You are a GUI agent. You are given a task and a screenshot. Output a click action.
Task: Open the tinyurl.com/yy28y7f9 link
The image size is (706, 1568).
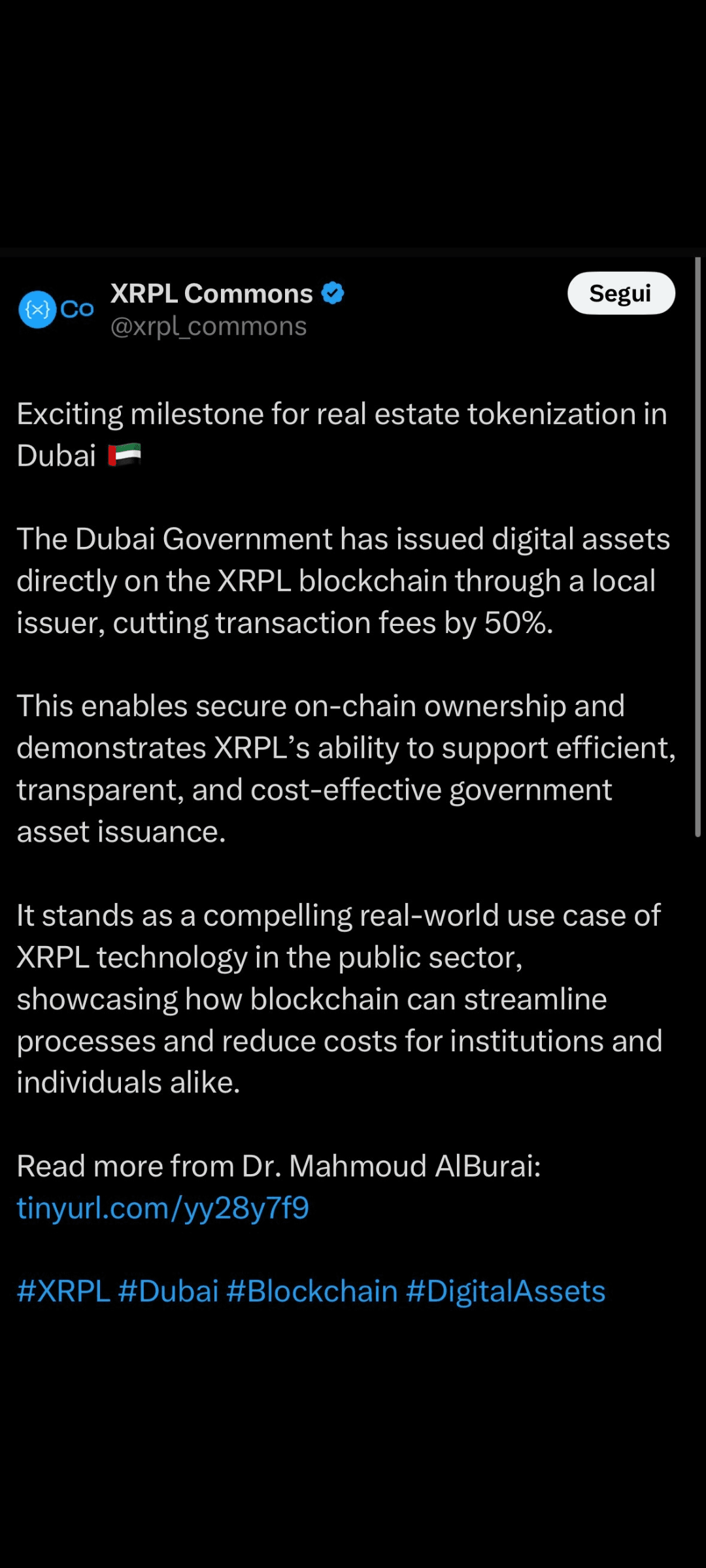[163, 1208]
